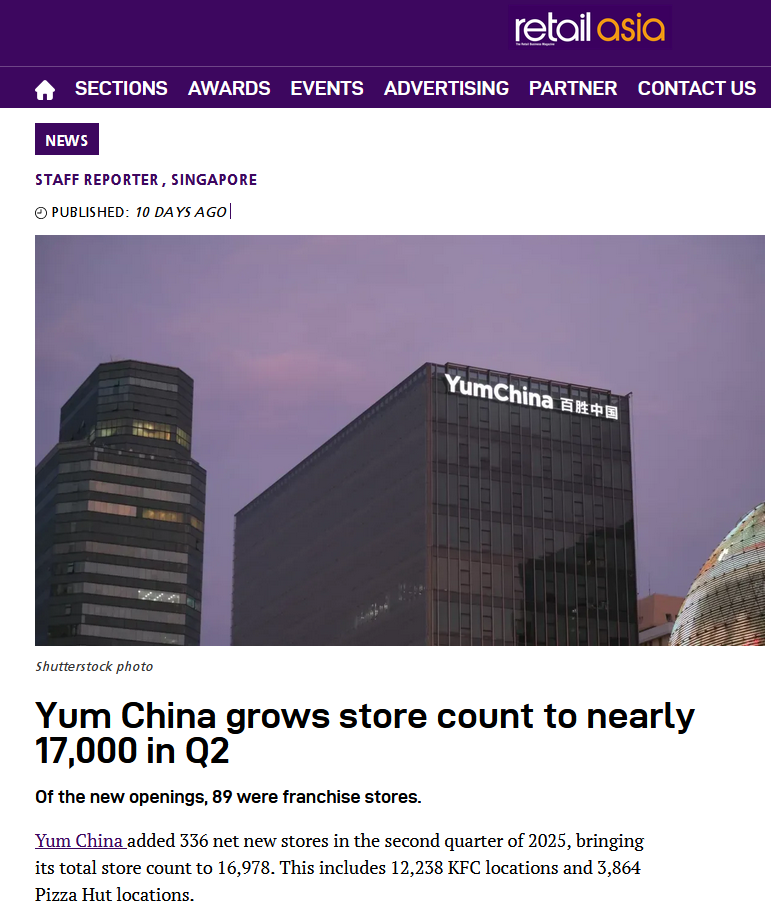Open the Contact Us page
Screen dimensions: 771x908
696,88
